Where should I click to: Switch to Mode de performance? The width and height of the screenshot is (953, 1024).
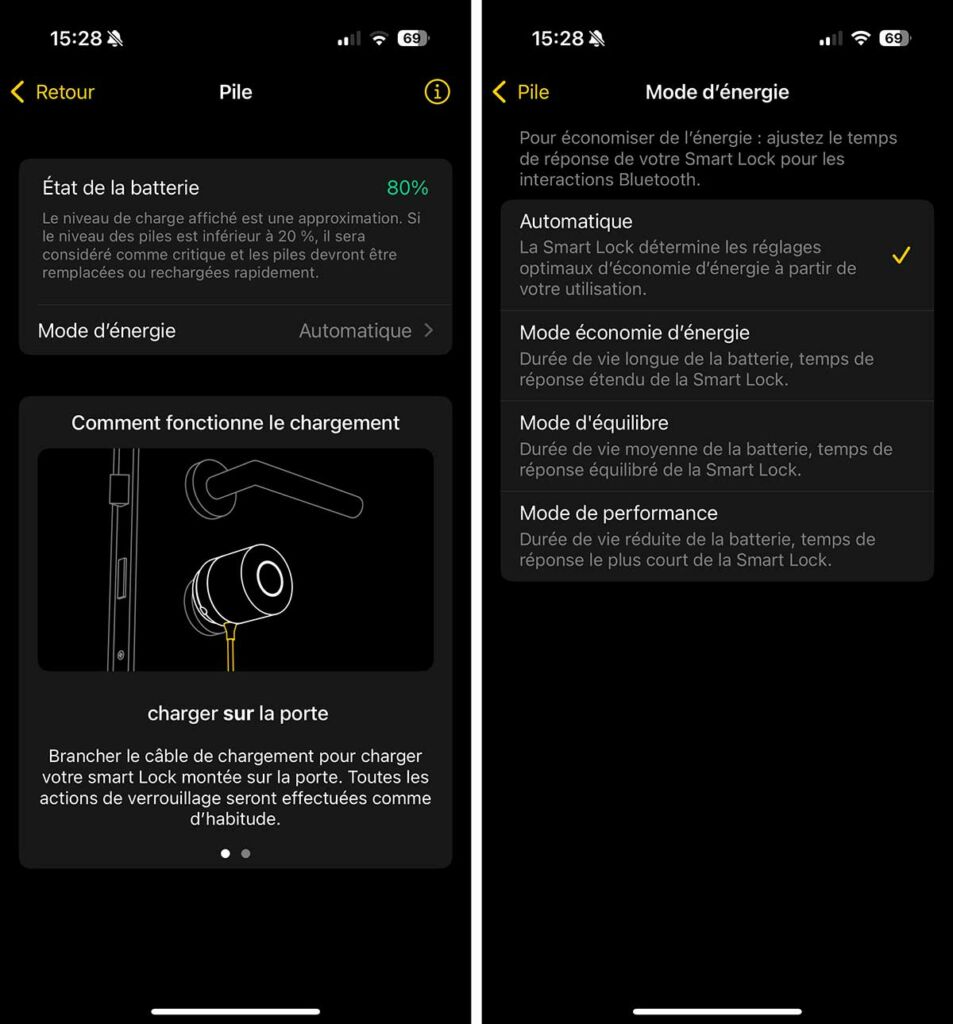[x=716, y=535]
